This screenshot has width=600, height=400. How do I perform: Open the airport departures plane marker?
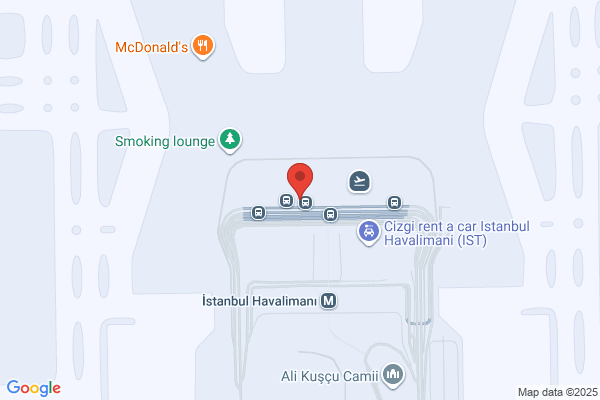click(x=359, y=181)
